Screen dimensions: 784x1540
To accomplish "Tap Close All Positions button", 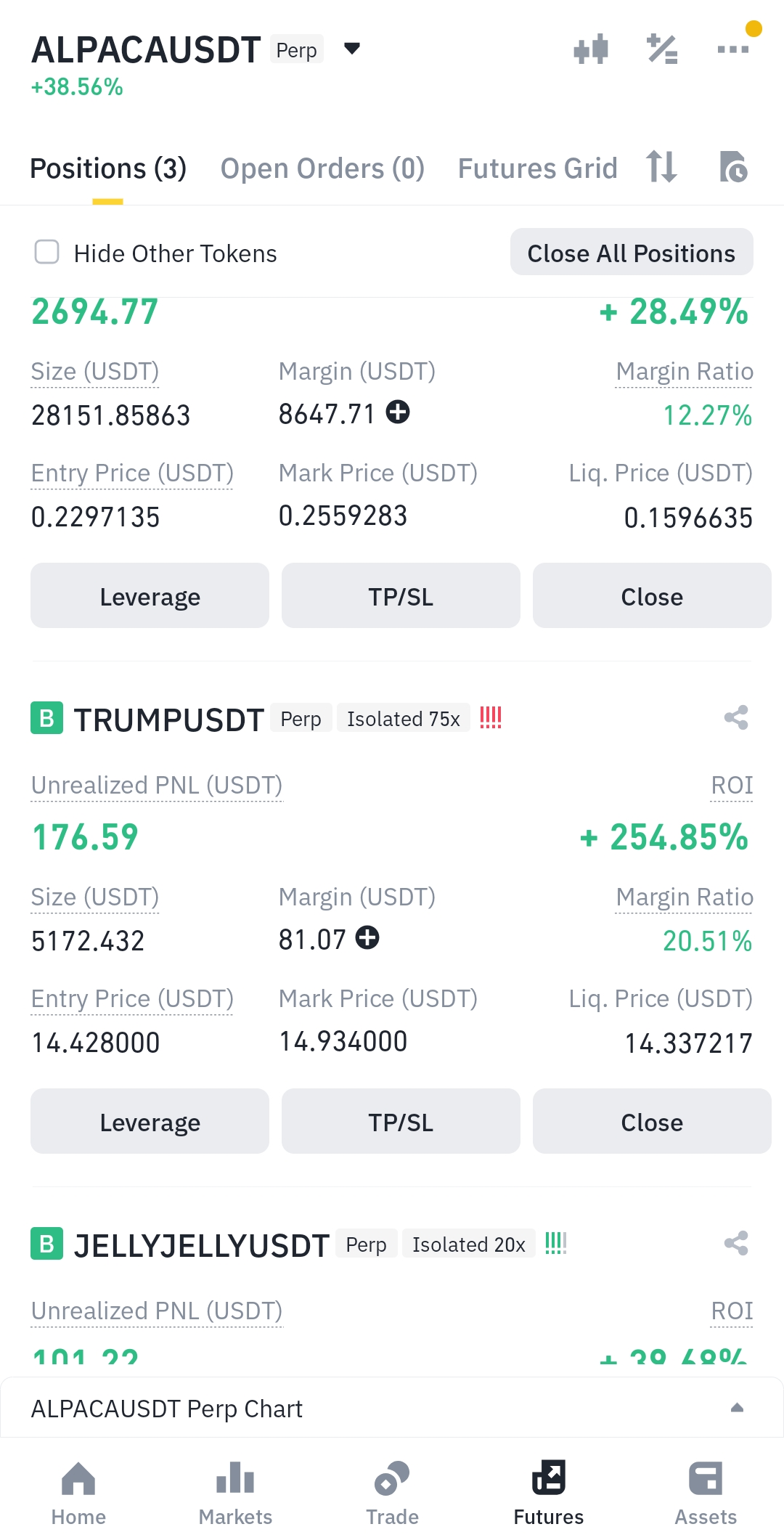I will point(632,252).
